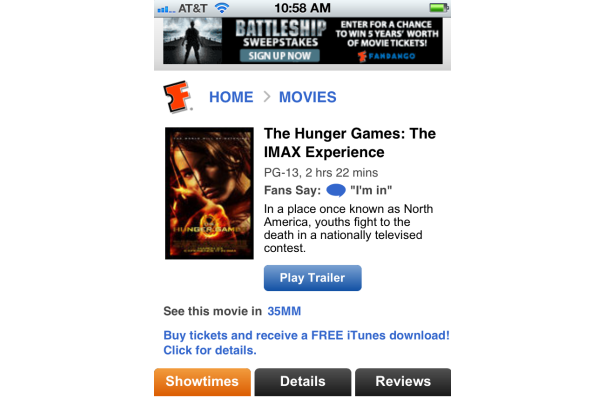Switch to the Details tab
Image resolution: width=606 pixels, height=404 pixels.
point(302,382)
